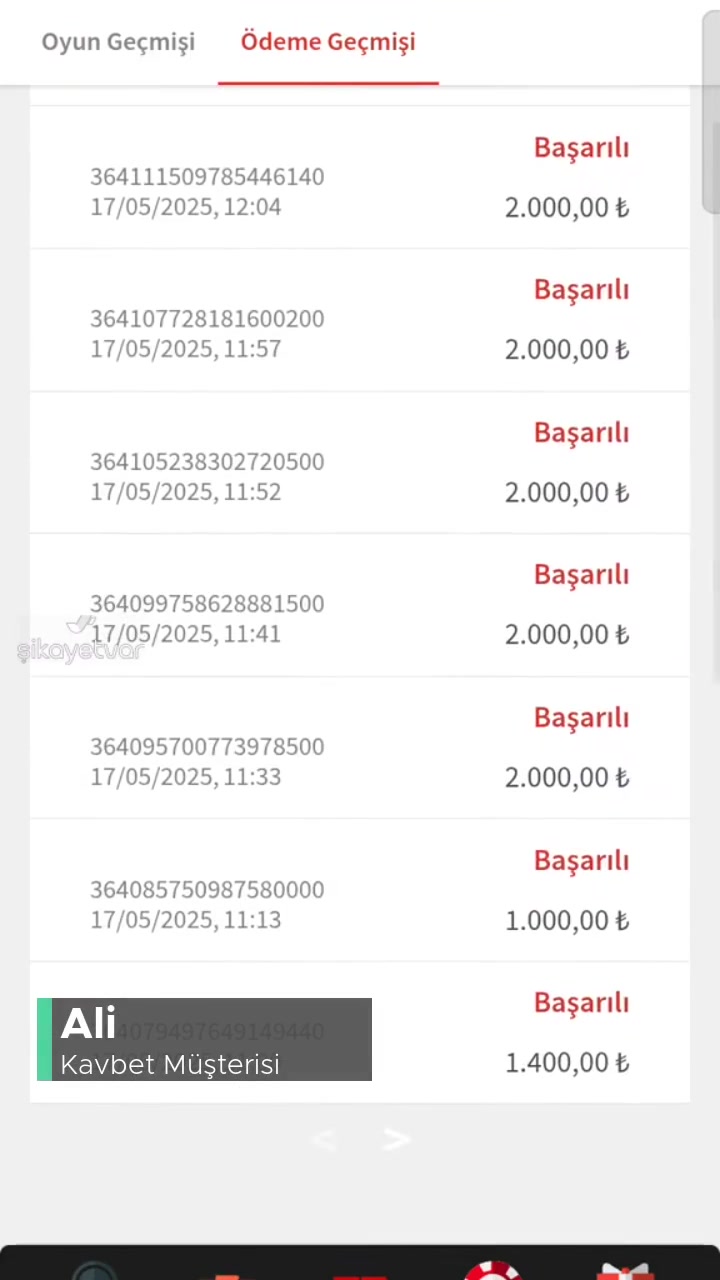The width and height of the screenshot is (720, 1280).
Task: Select the 2.000,00 ₺ amount at 11:57
Action: (566, 348)
